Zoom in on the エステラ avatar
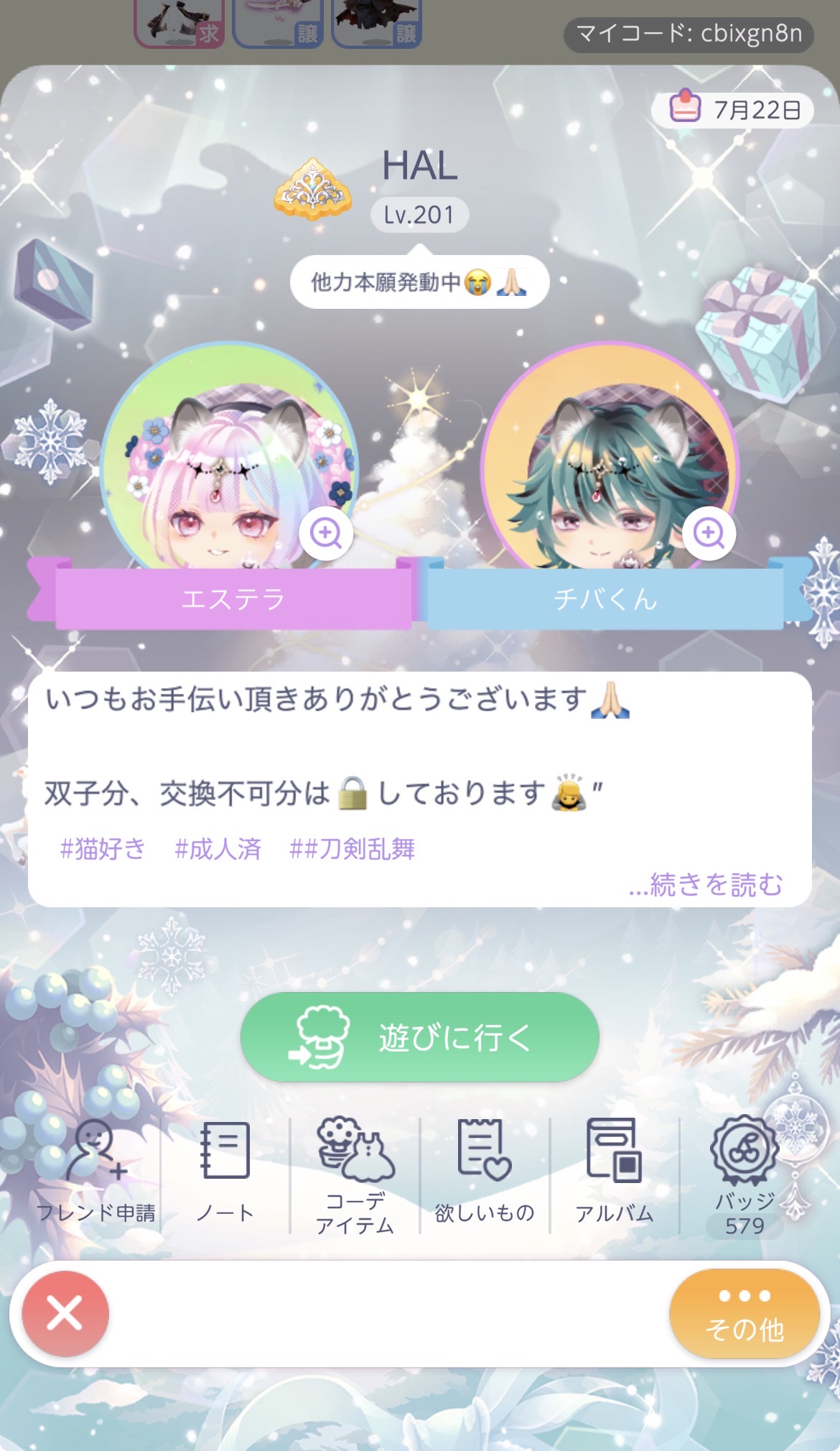This screenshot has width=840, height=1451. (325, 533)
